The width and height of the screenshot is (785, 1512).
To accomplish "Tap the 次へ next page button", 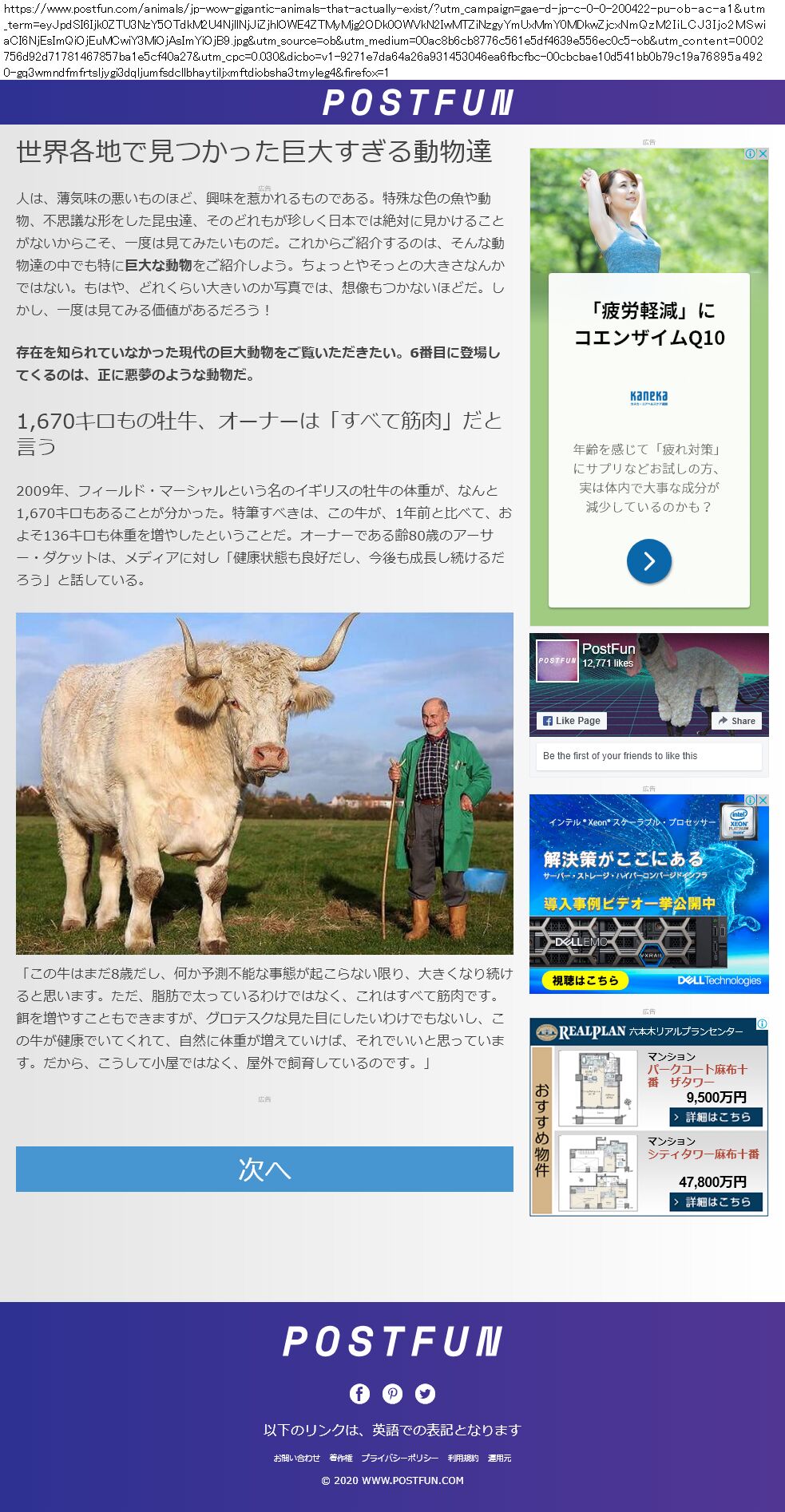I will [x=264, y=1169].
